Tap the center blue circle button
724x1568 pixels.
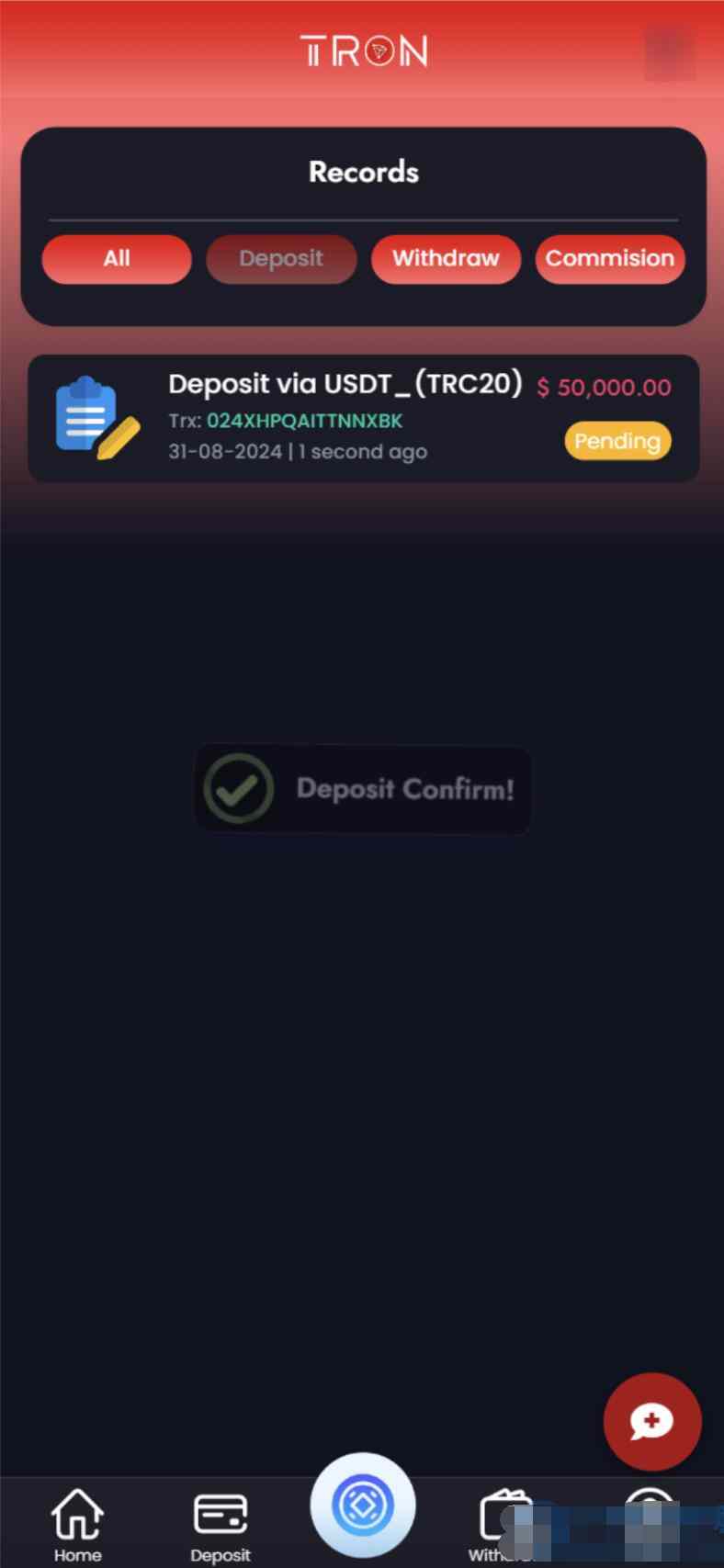363,1506
